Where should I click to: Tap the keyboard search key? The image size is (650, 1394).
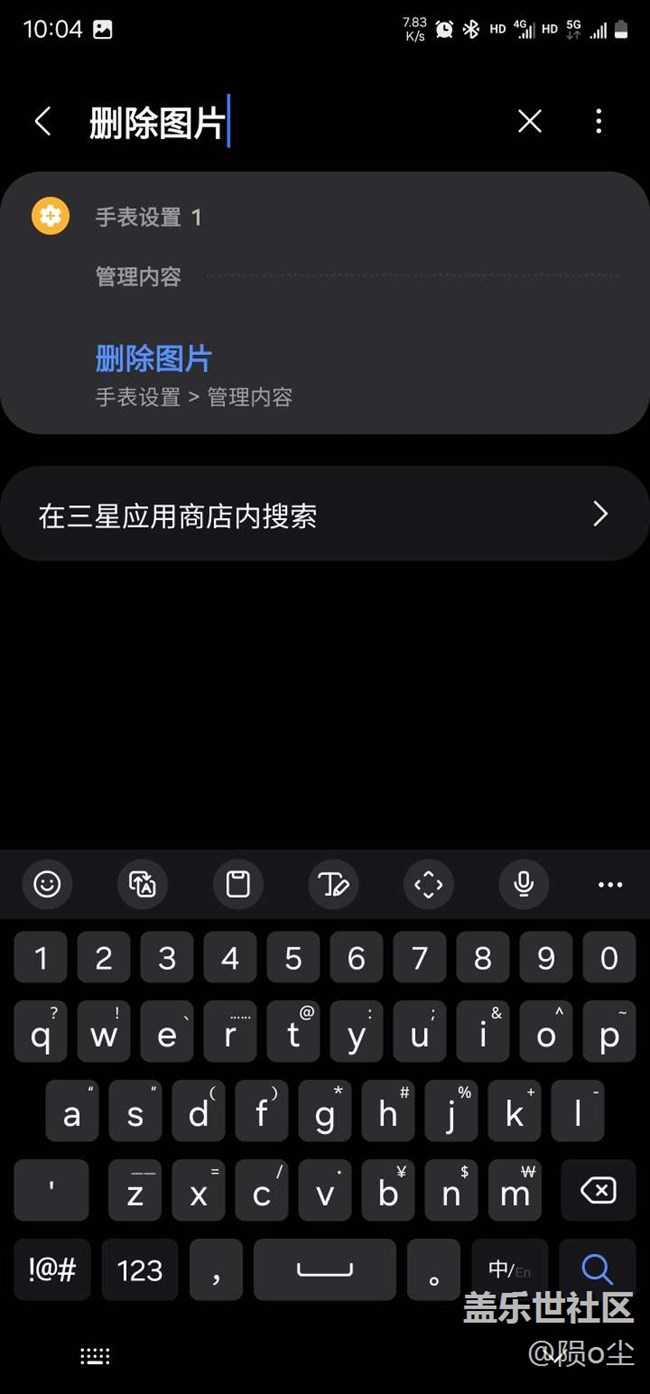click(x=597, y=1270)
